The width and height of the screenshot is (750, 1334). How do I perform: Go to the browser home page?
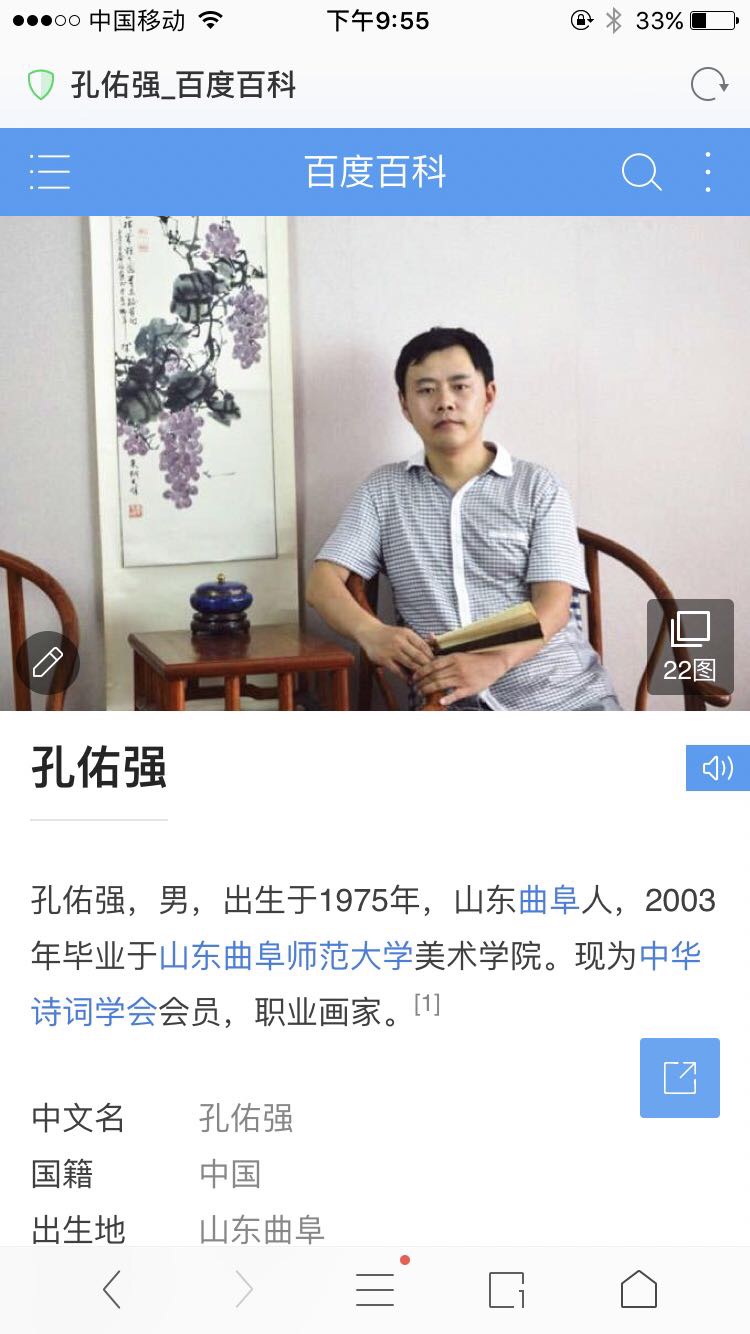pyautogui.click(x=639, y=1290)
